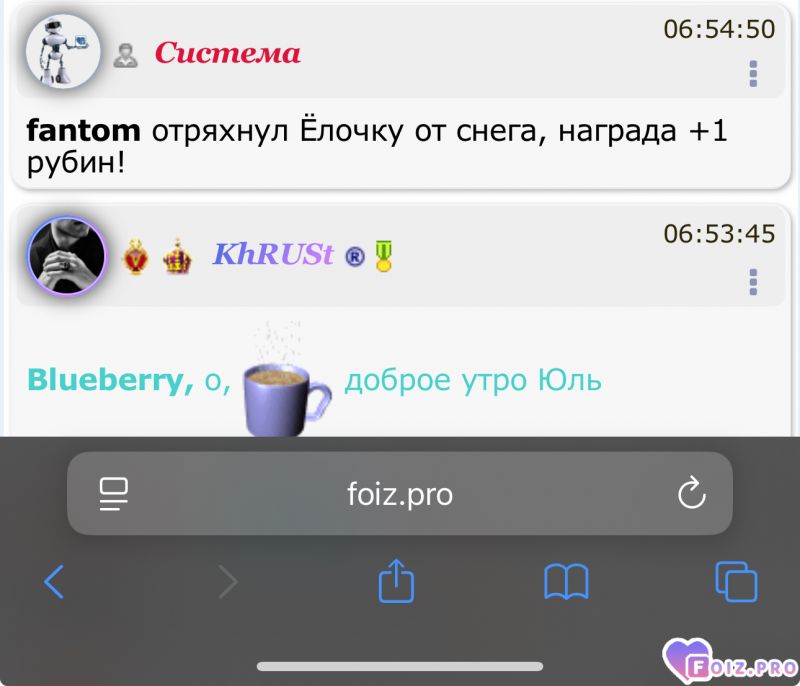This screenshot has height=686, width=800.
Task: Open KhRUSt's profile via the username
Action: pyautogui.click(x=273, y=255)
